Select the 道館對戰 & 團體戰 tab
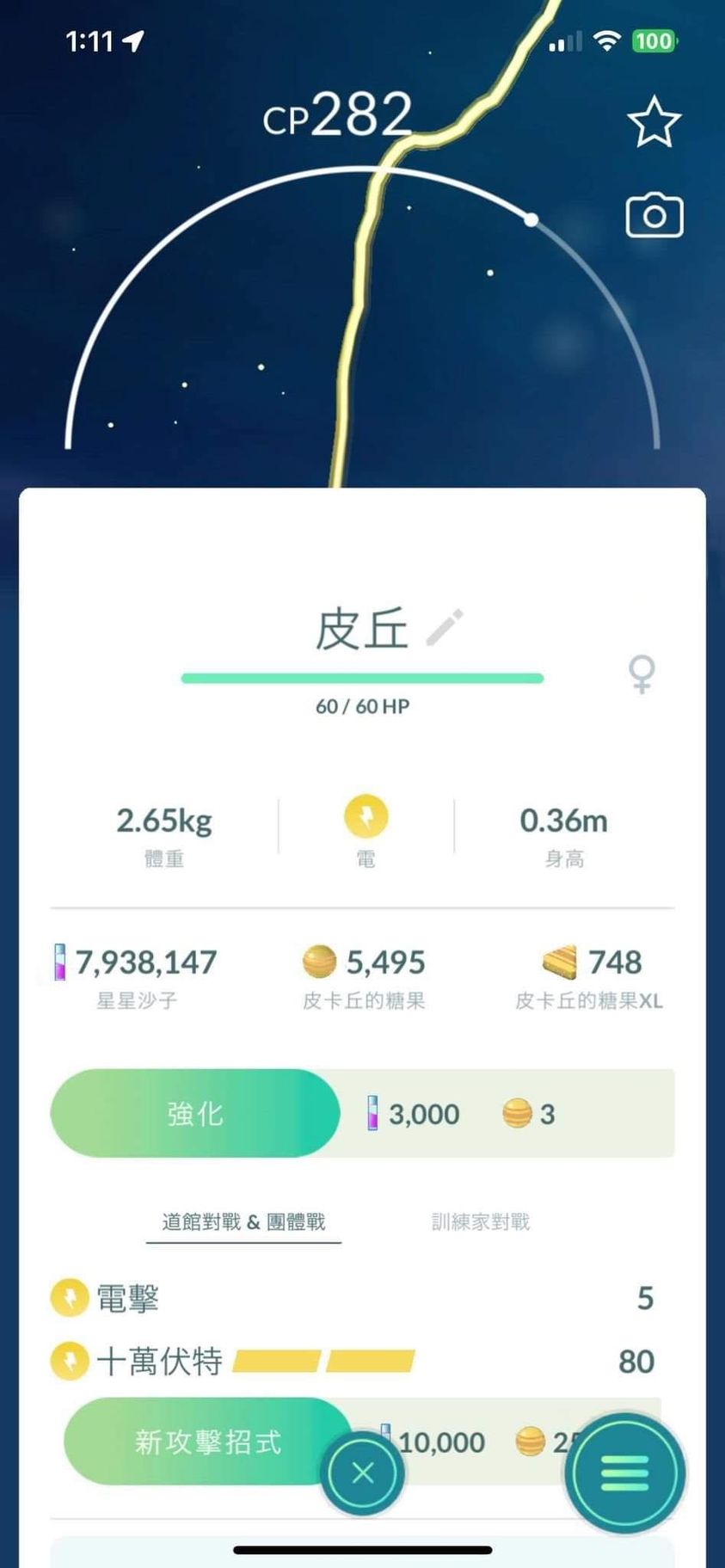725x1568 pixels. click(243, 1221)
